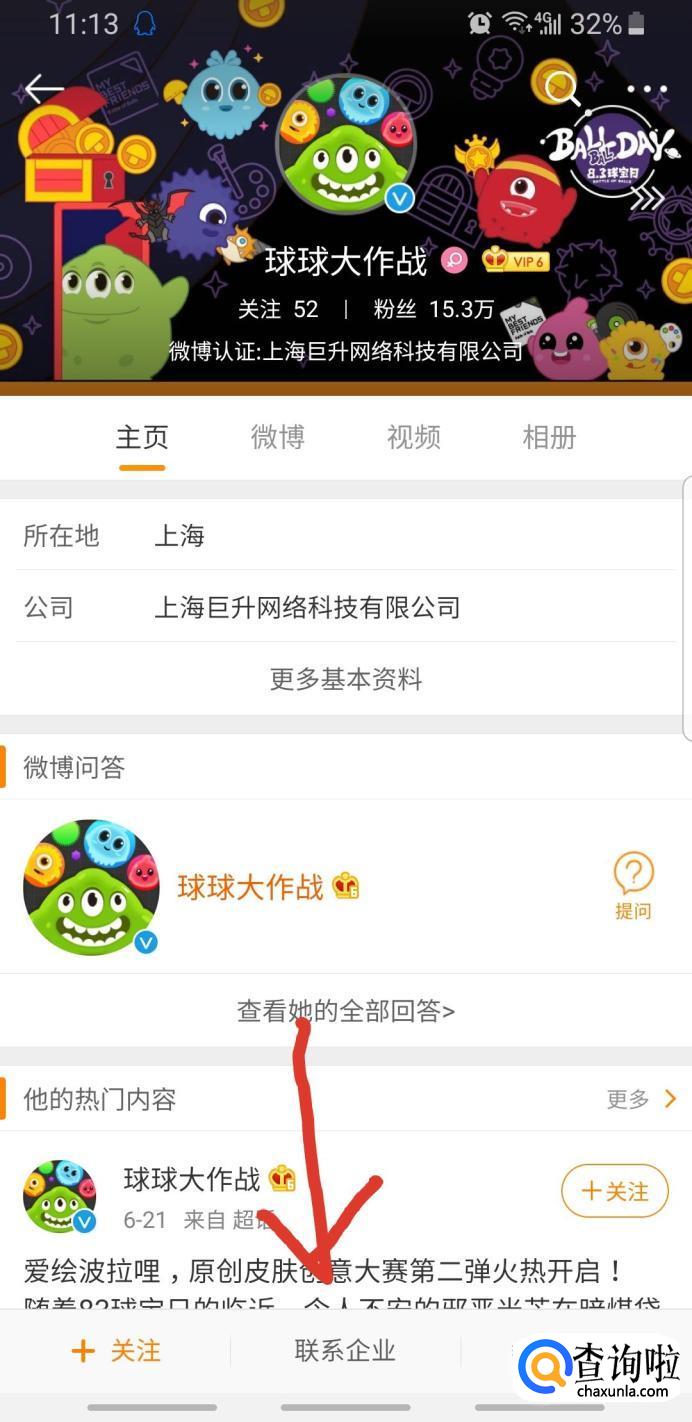Open 更多基本资料 for more info
This screenshot has height=1422, width=692.
[x=346, y=679]
